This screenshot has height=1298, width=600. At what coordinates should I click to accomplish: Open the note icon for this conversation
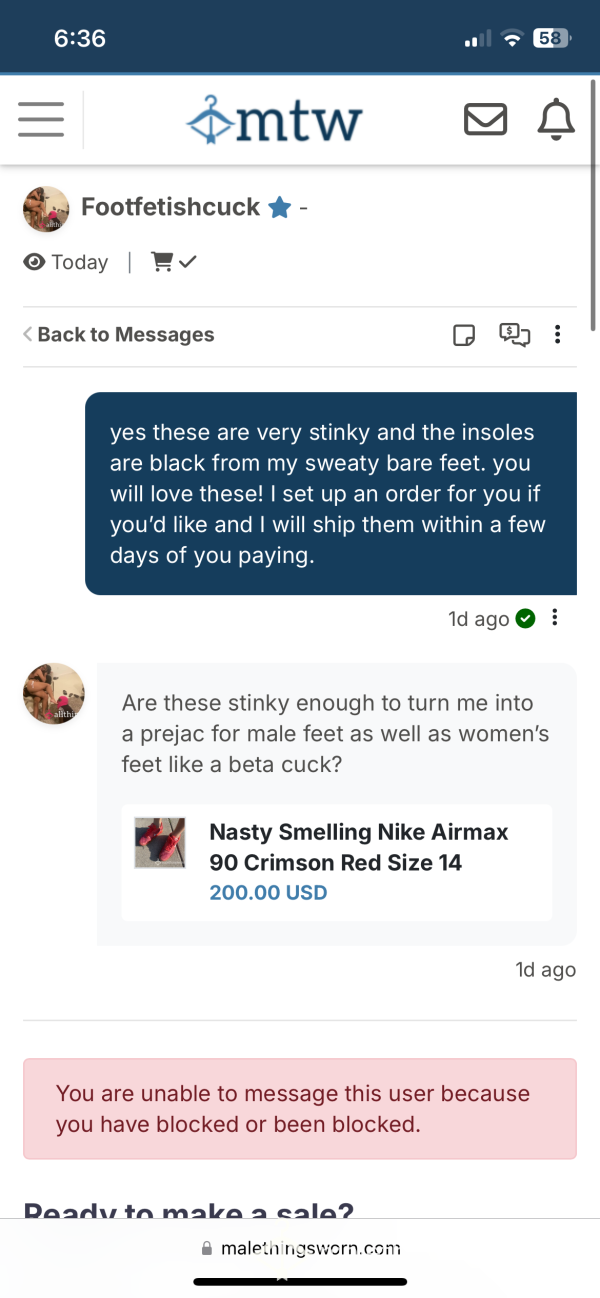[464, 336]
